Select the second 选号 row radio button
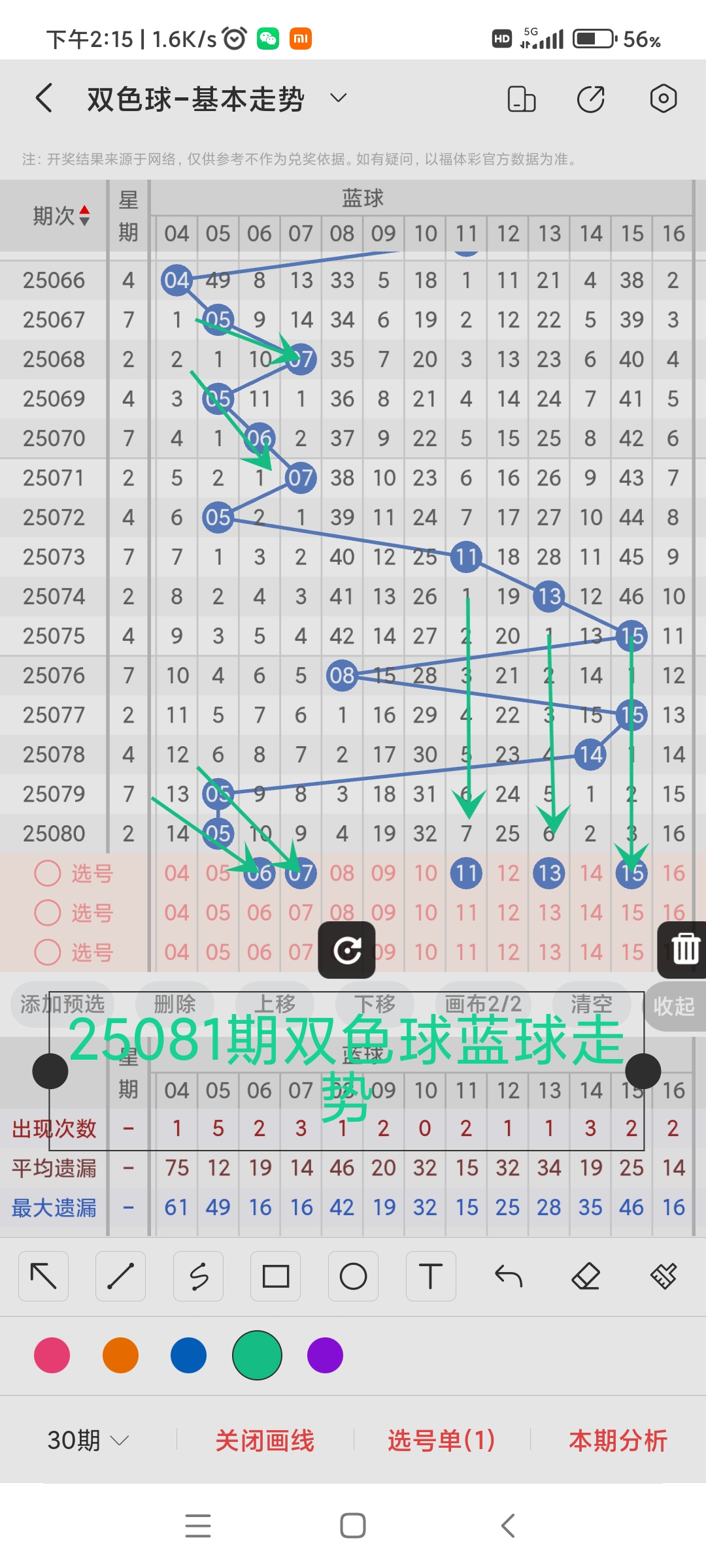The width and height of the screenshot is (706, 1568). click(x=48, y=913)
